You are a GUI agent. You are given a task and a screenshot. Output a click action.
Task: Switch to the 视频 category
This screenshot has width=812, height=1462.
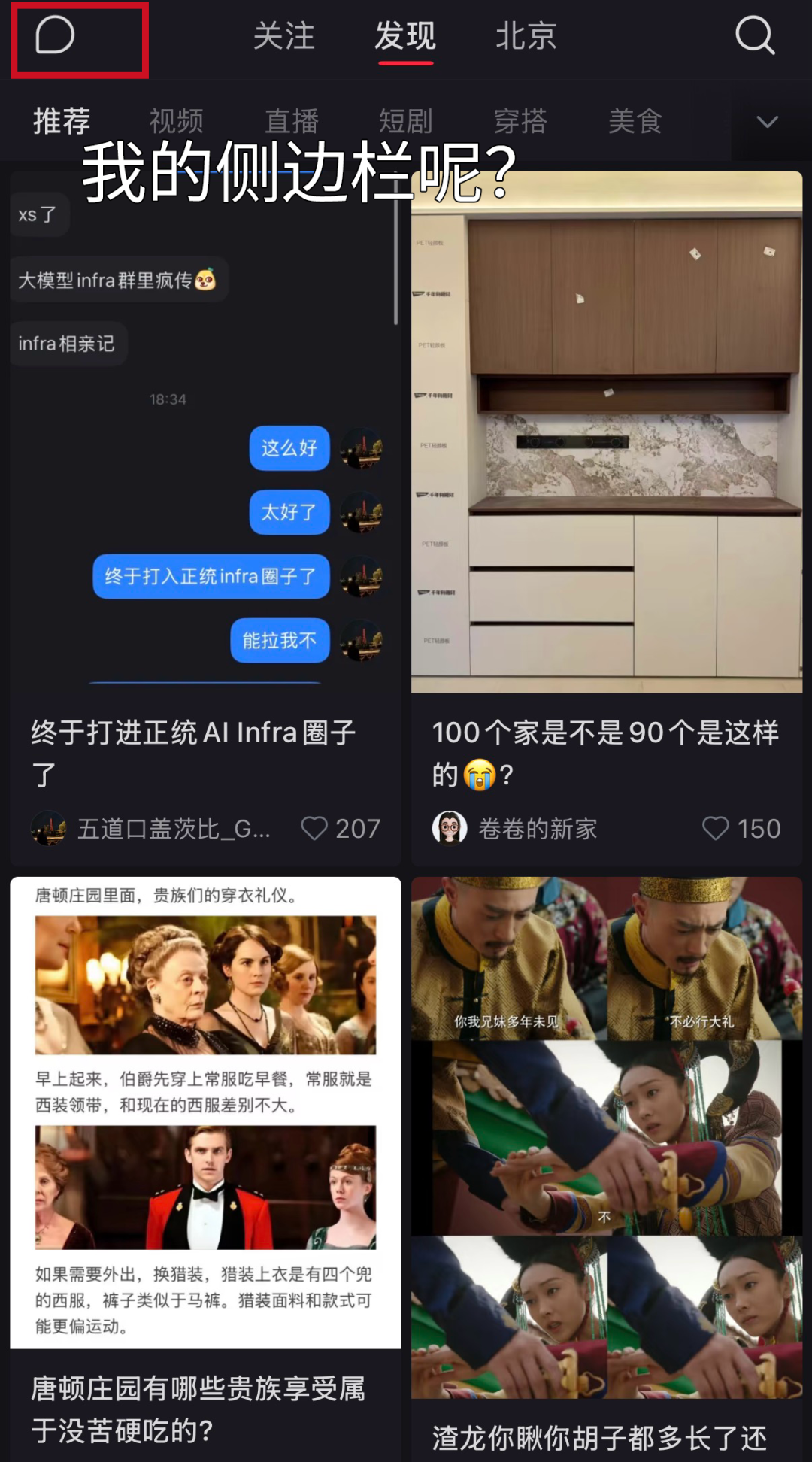point(177,121)
